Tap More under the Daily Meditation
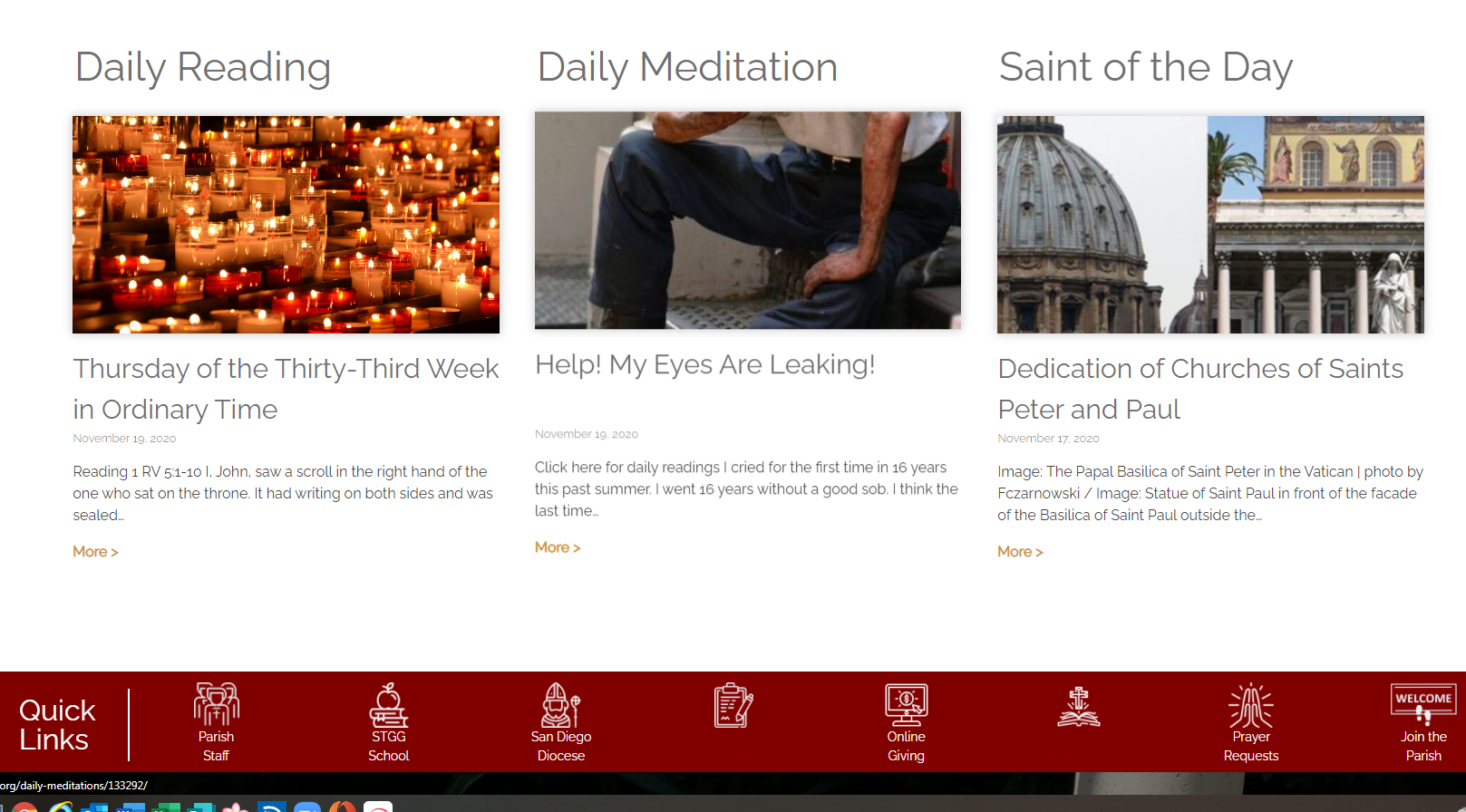Image resolution: width=1466 pixels, height=812 pixels. (x=557, y=547)
